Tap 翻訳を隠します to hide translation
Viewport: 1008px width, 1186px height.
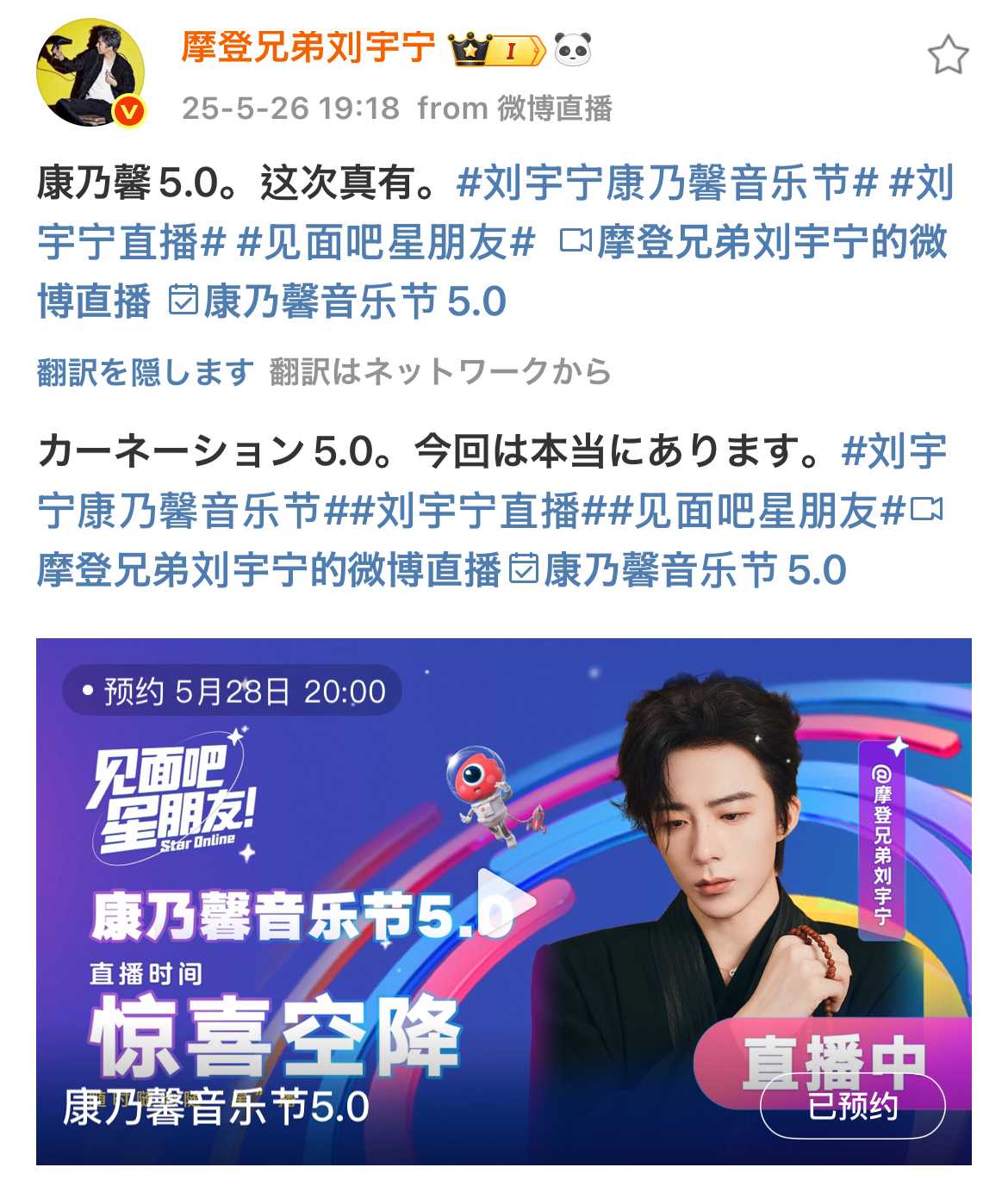pos(145,372)
